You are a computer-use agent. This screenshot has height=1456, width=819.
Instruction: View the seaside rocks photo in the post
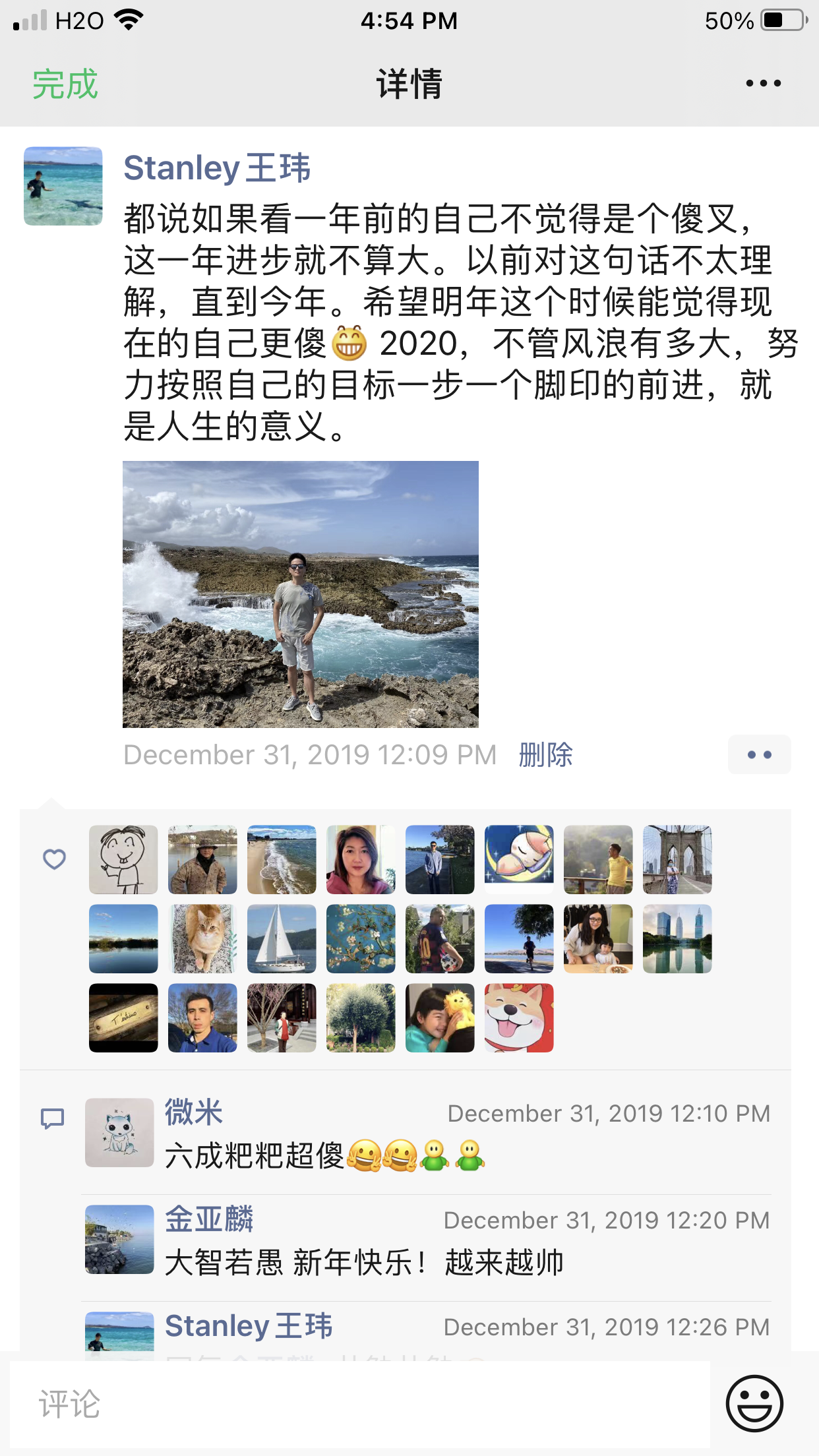301,594
